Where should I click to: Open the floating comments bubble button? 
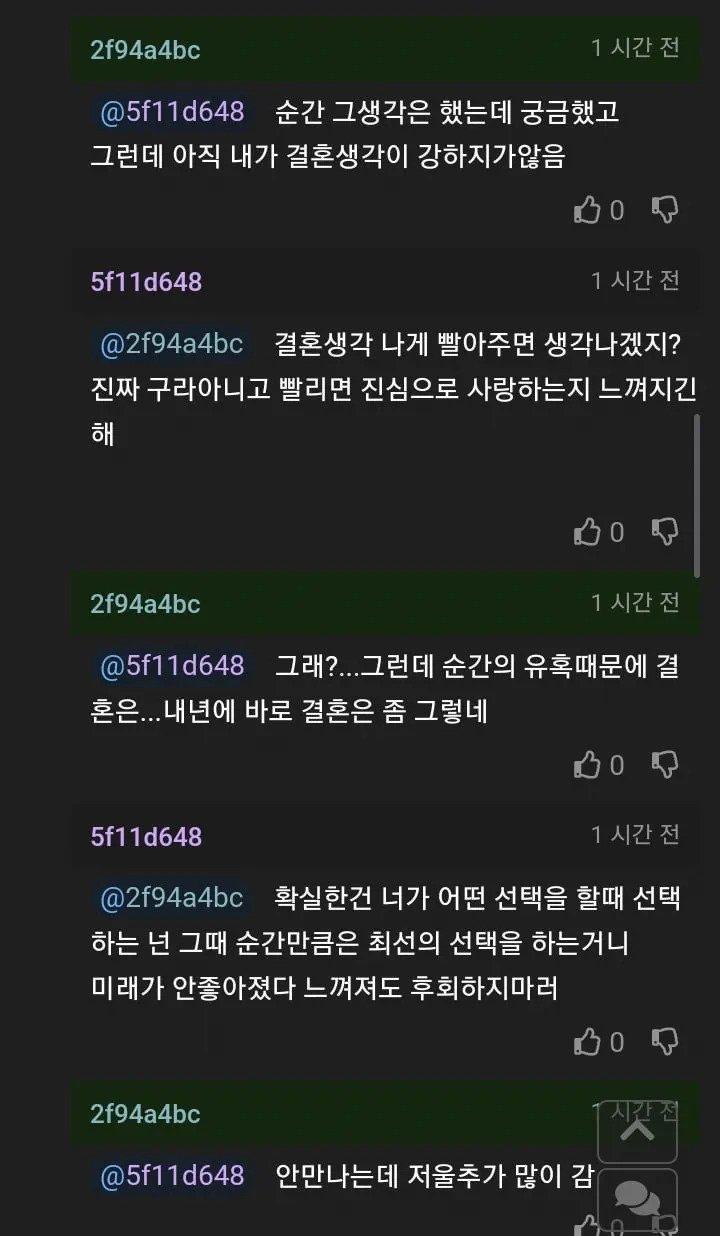point(637,1198)
